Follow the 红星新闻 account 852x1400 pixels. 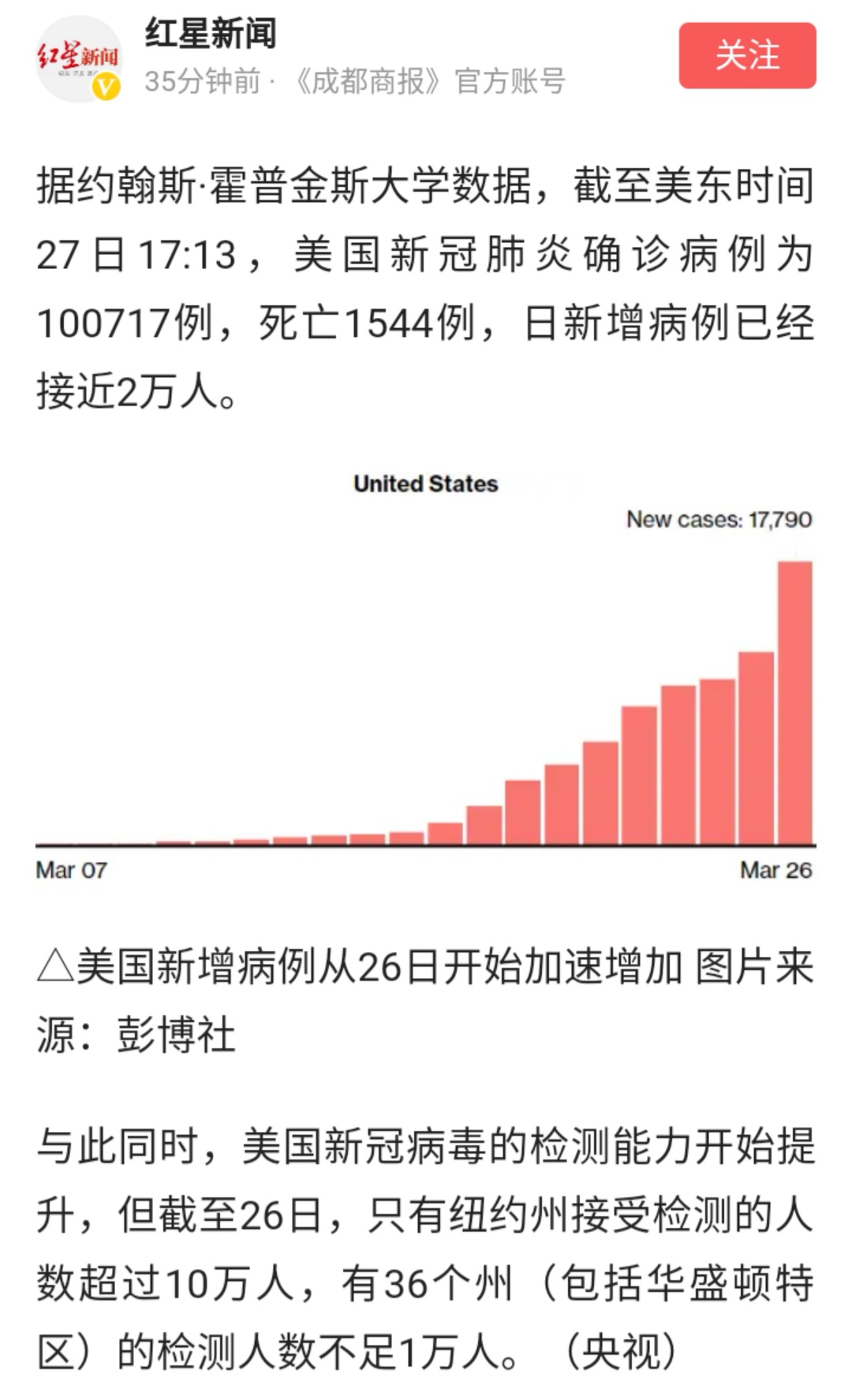(x=746, y=56)
